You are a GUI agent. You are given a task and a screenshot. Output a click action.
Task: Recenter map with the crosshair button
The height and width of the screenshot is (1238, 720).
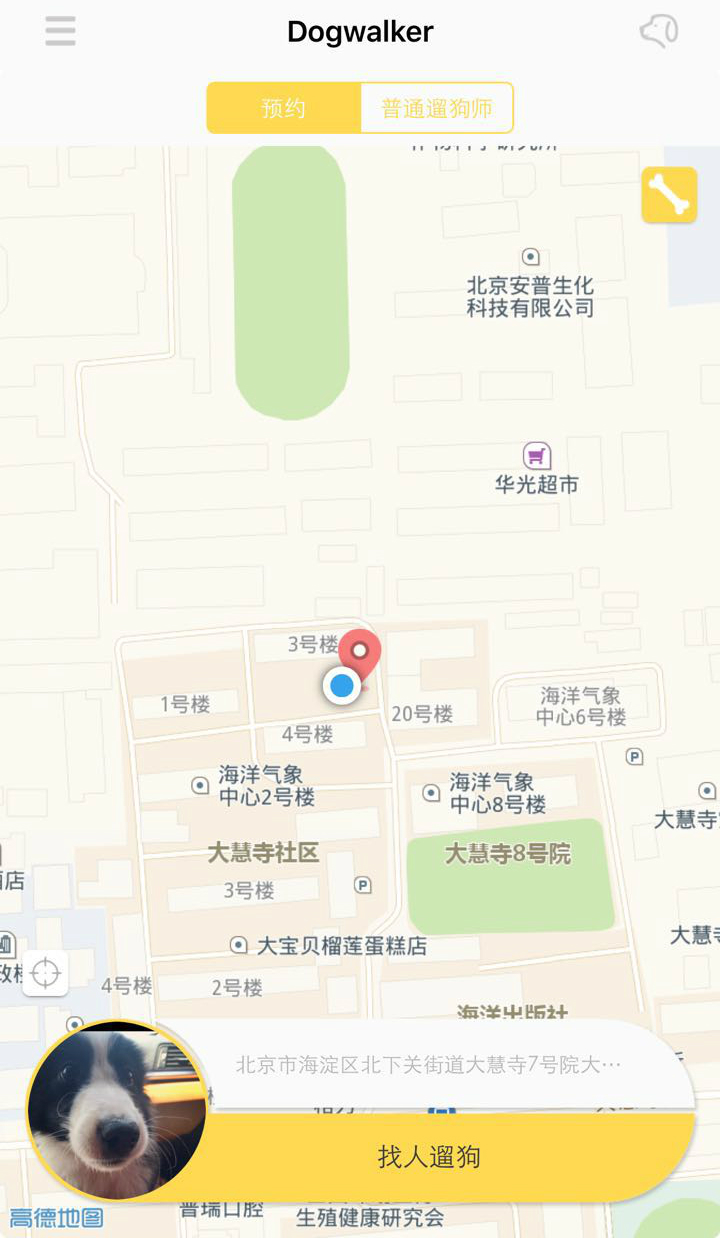tap(45, 973)
